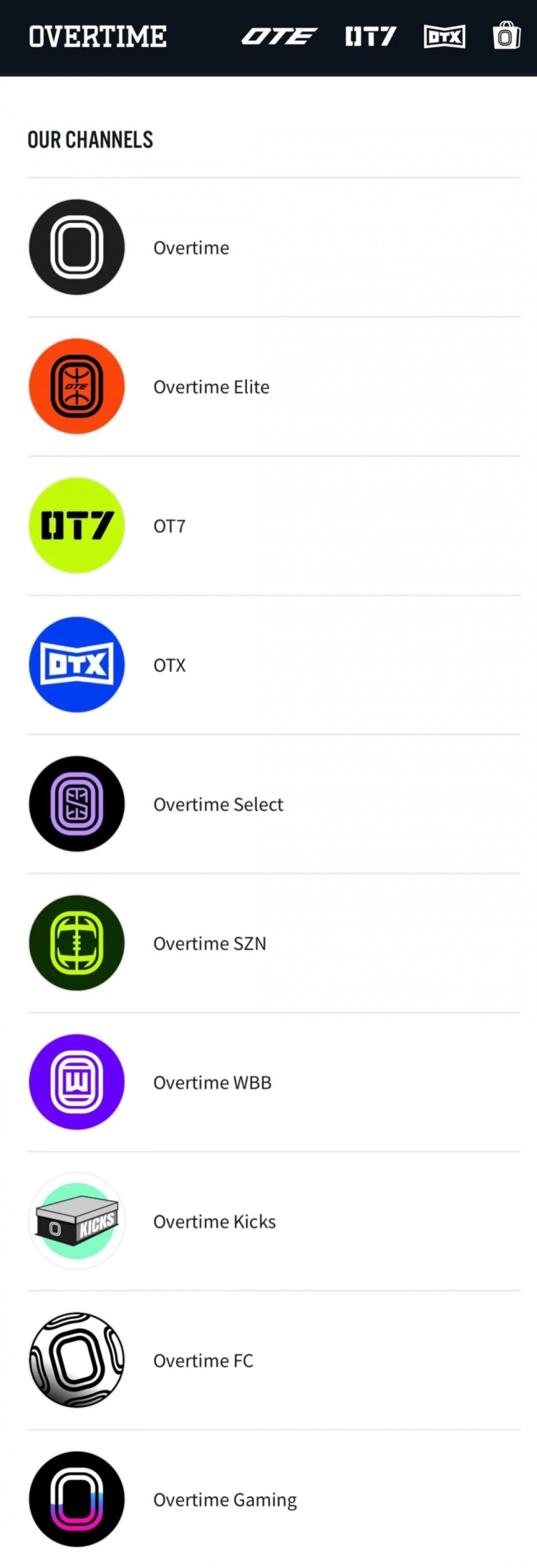Open the OT7 link in the header

click(x=370, y=36)
